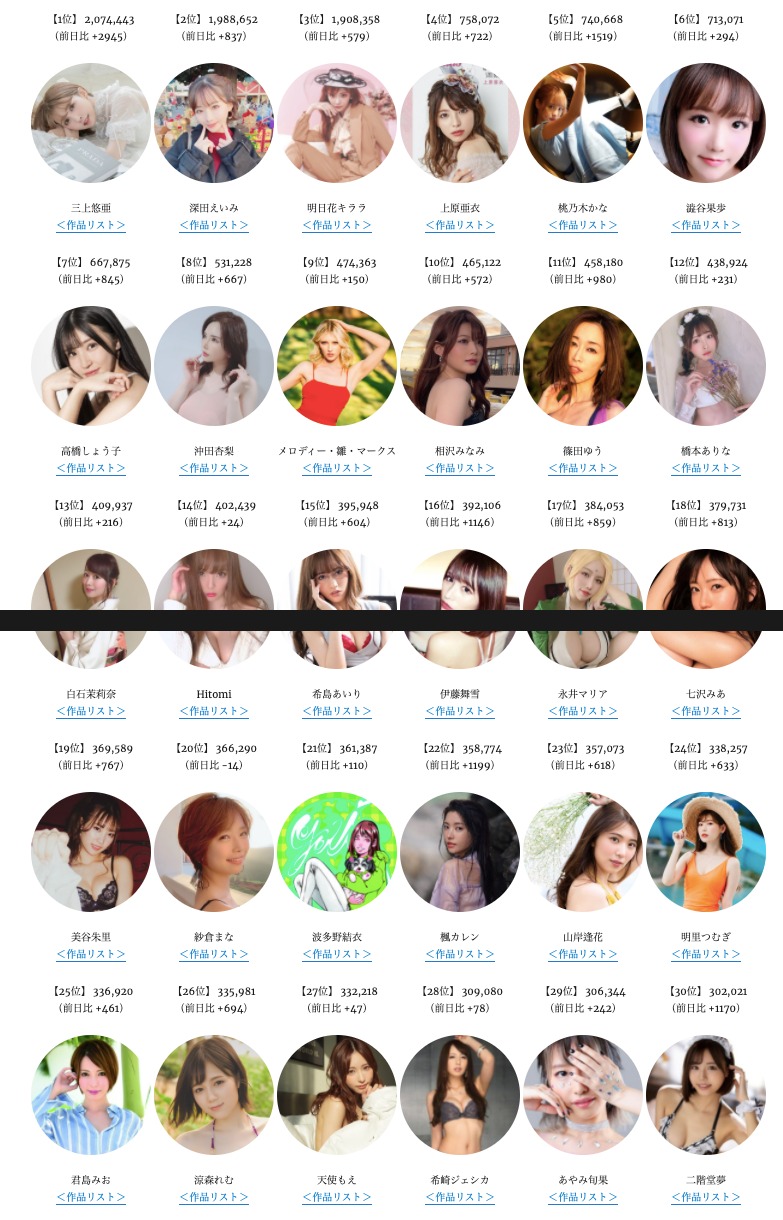This screenshot has width=783, height=1220.
Task: View 作品リスト for 伊藤舞雪
Action: click(x=460, y=712)
